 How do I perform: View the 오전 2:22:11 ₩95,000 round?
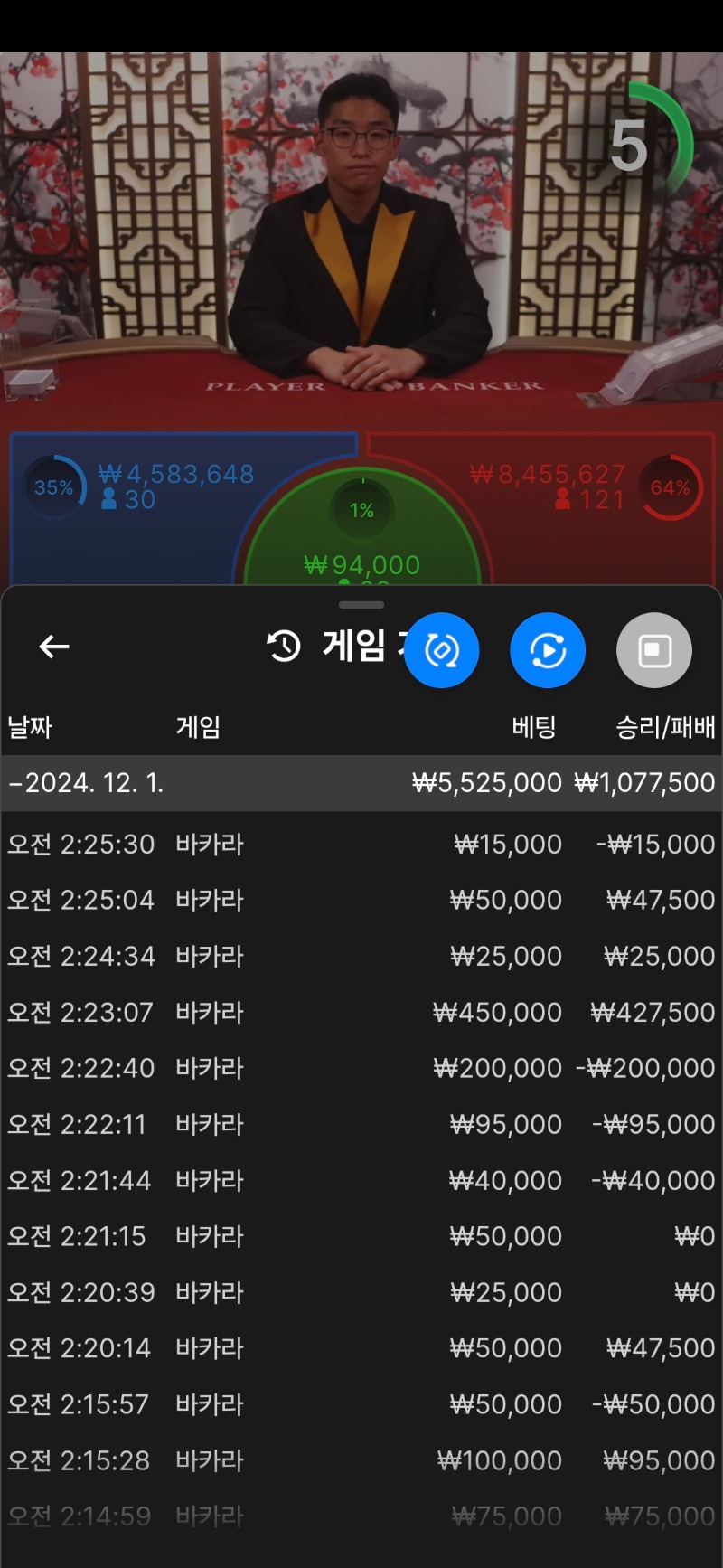coord(361,1125)
